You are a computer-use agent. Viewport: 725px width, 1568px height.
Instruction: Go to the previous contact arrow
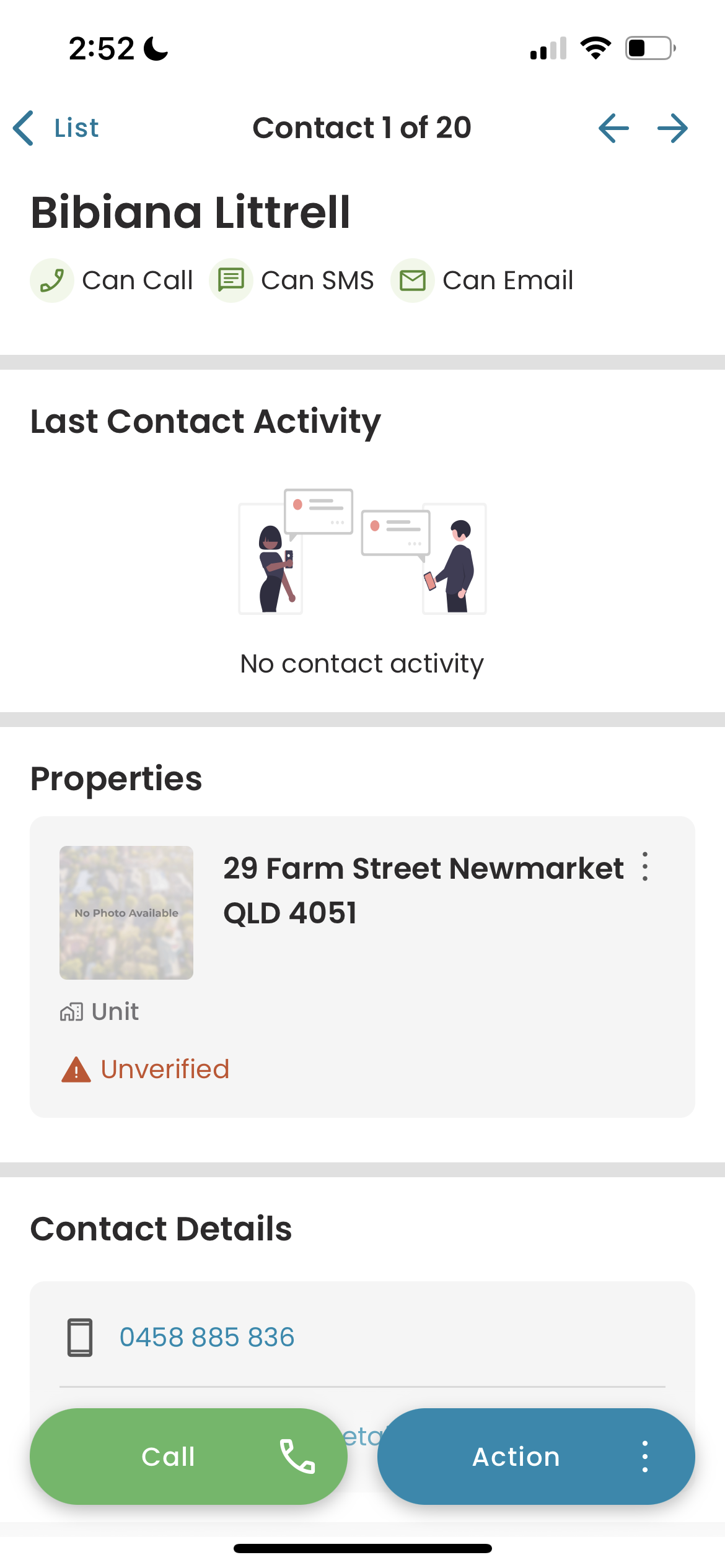pyautogui.click(x=613, y=128)
